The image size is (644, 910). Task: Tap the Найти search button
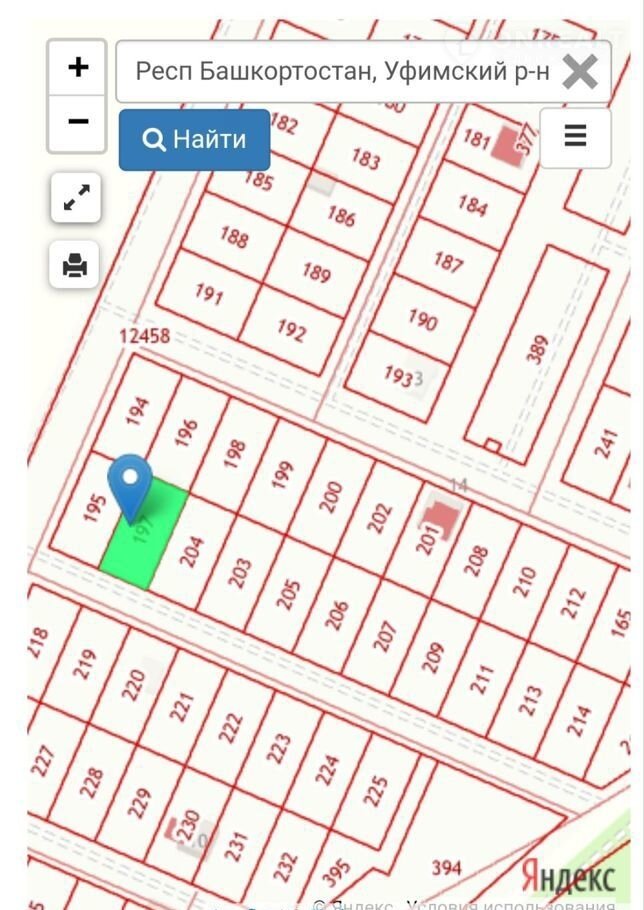coord(195,140)
